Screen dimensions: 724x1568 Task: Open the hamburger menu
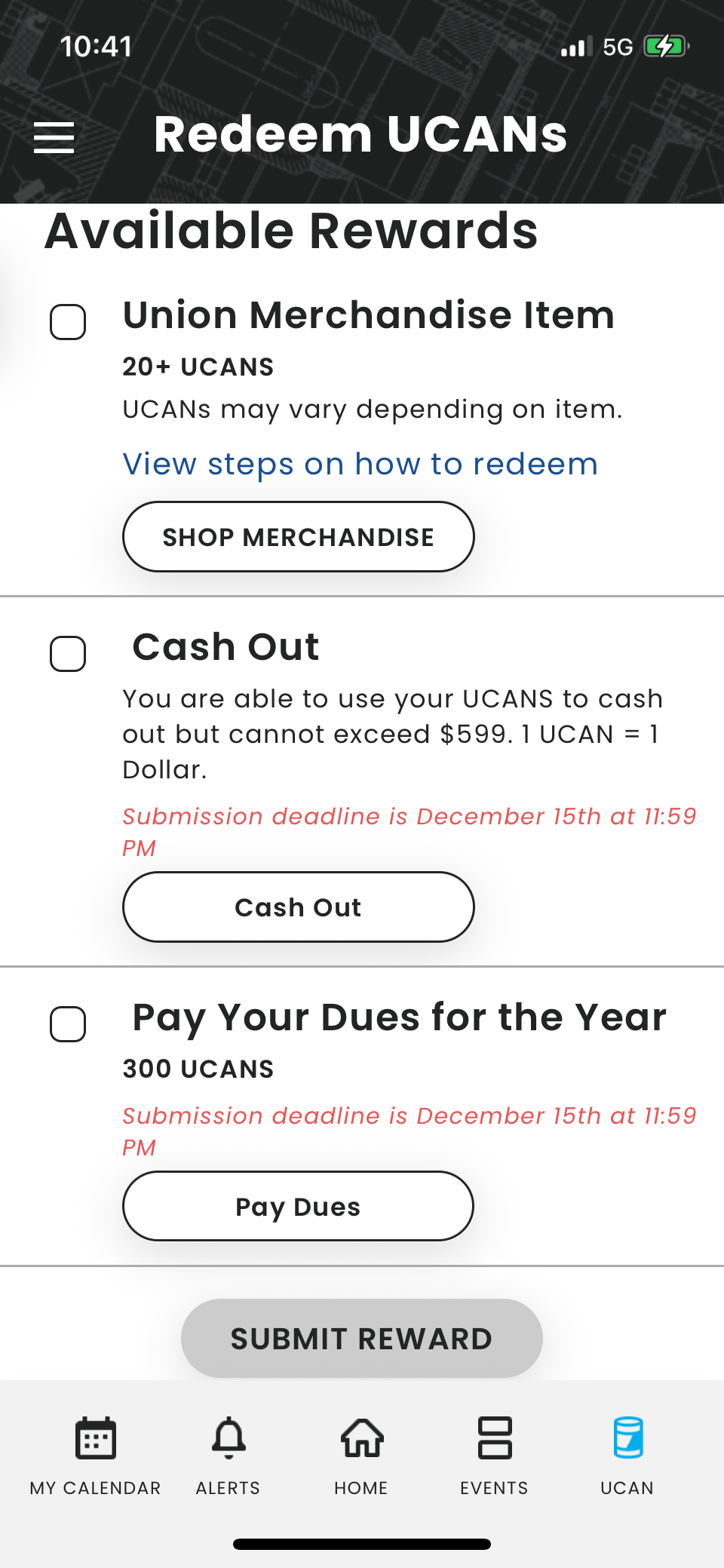54,137
